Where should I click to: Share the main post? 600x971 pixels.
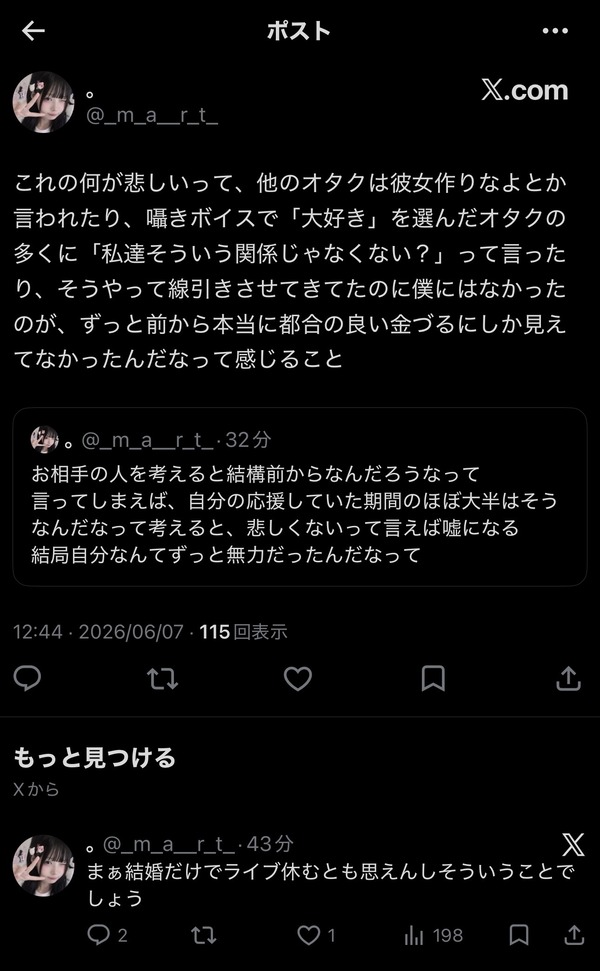tap(568, 679)
